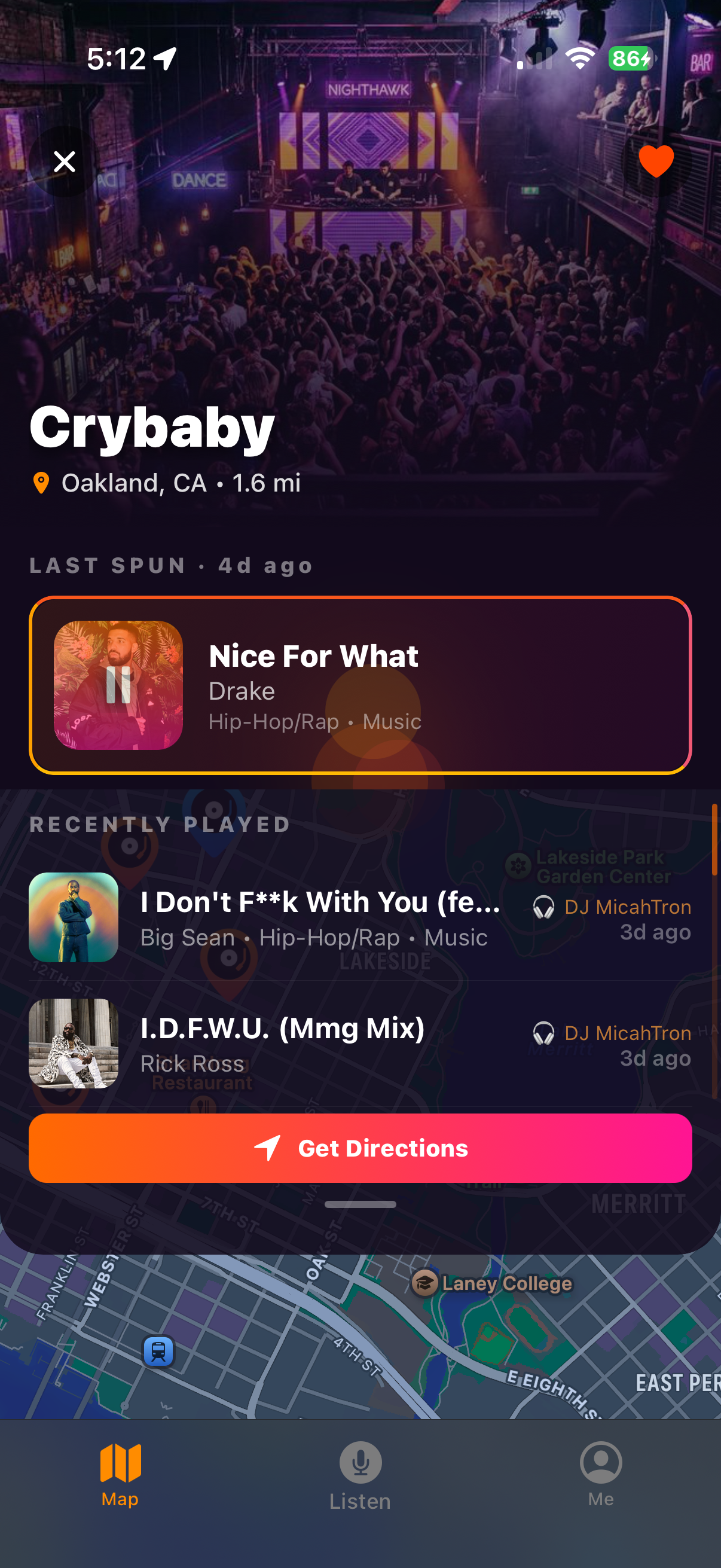
Task: View DJ MicahTron from the Big Sean row
Action: pyautogui.click(x=627, y=907)
